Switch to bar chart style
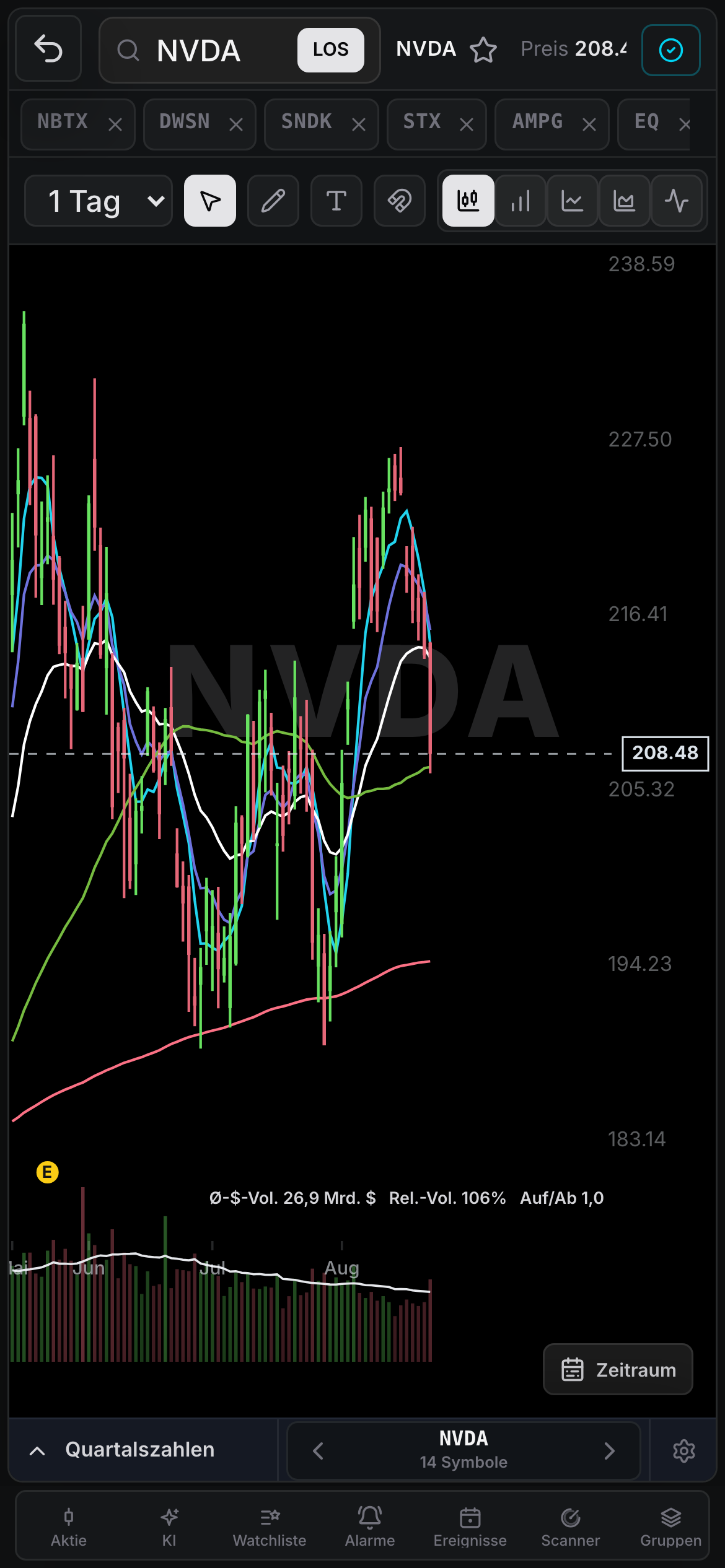Image resolution: width=725 pixels, height=1568 pixels. pyautogui.click(x=521, y=201)
